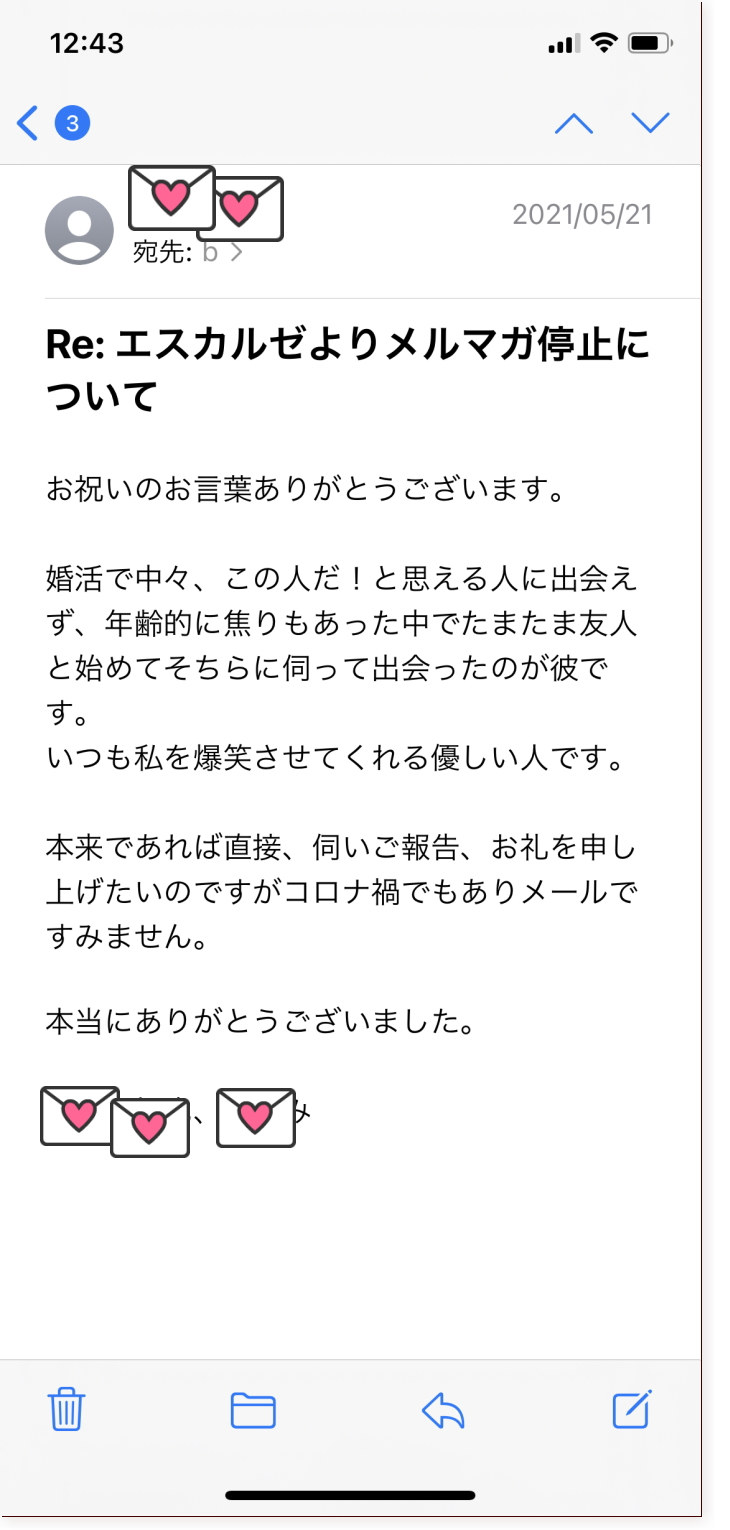Tap the sender's avatar icon
The height and width of the screenshot is (1530, 730).
(79, 230)
